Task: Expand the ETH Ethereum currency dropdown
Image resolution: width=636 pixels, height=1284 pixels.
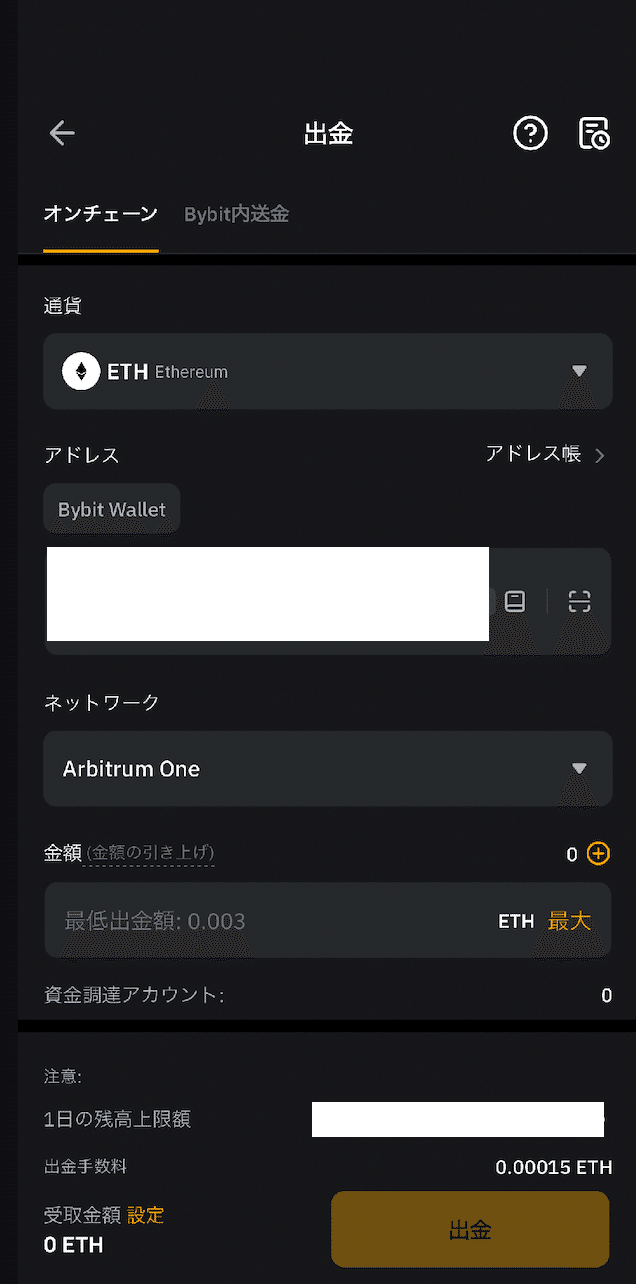Action: tap(328, 371)
